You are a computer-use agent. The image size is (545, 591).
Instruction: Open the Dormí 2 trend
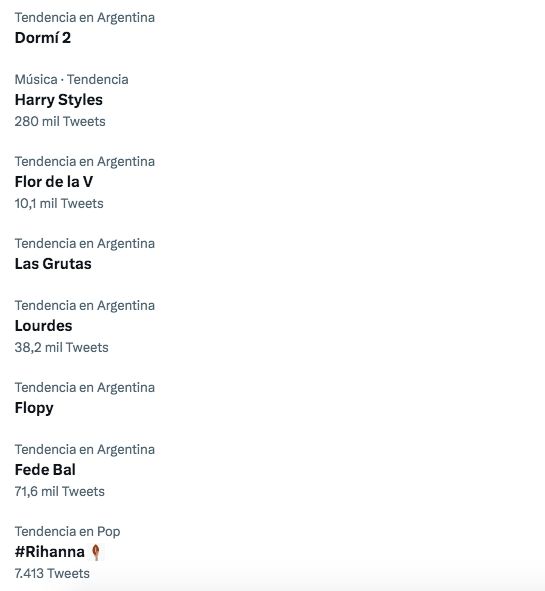coord(43,38)
